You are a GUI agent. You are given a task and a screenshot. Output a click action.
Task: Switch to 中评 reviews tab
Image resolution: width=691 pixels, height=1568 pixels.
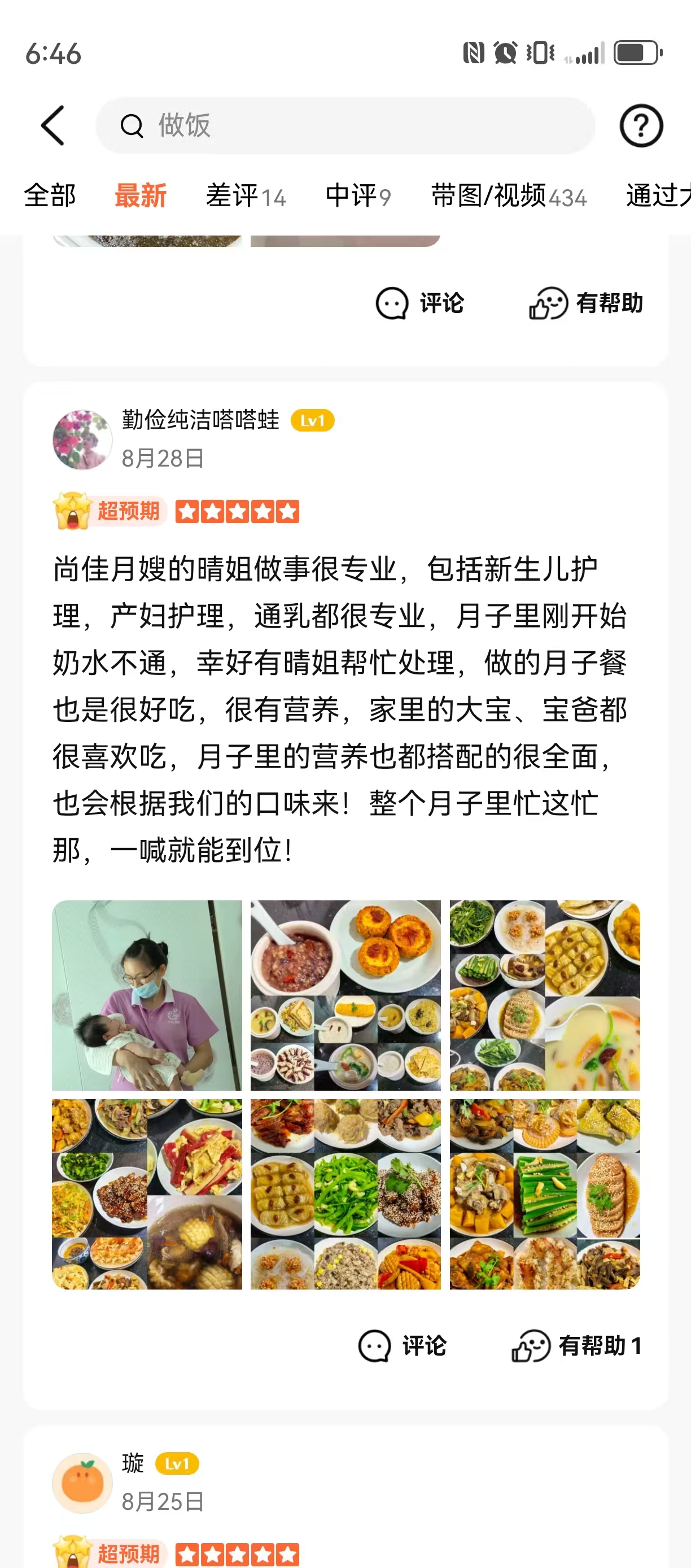pyautogui.click(x=358, y=196)
